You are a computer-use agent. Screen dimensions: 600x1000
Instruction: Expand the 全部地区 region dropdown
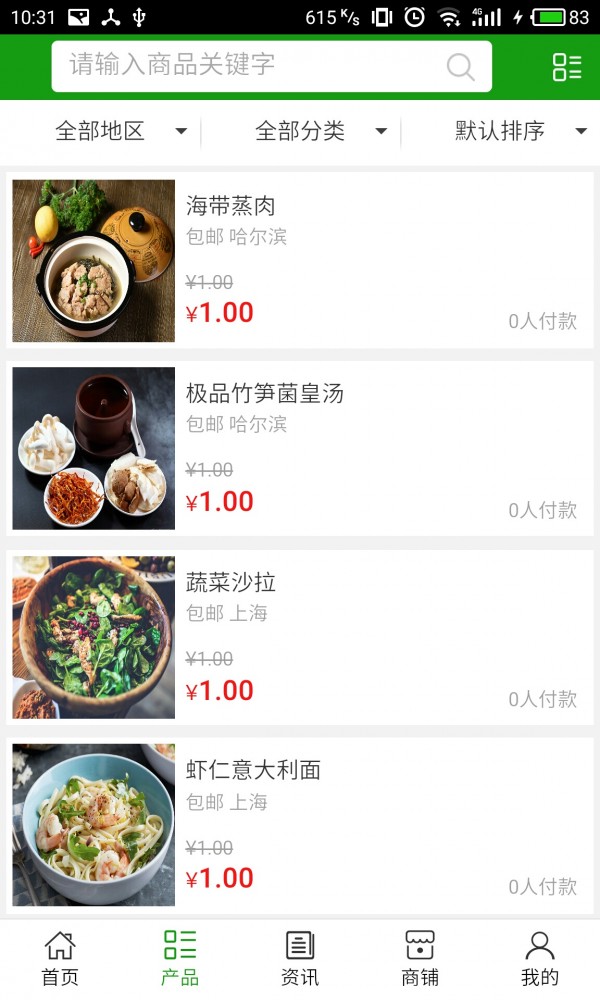120,131
